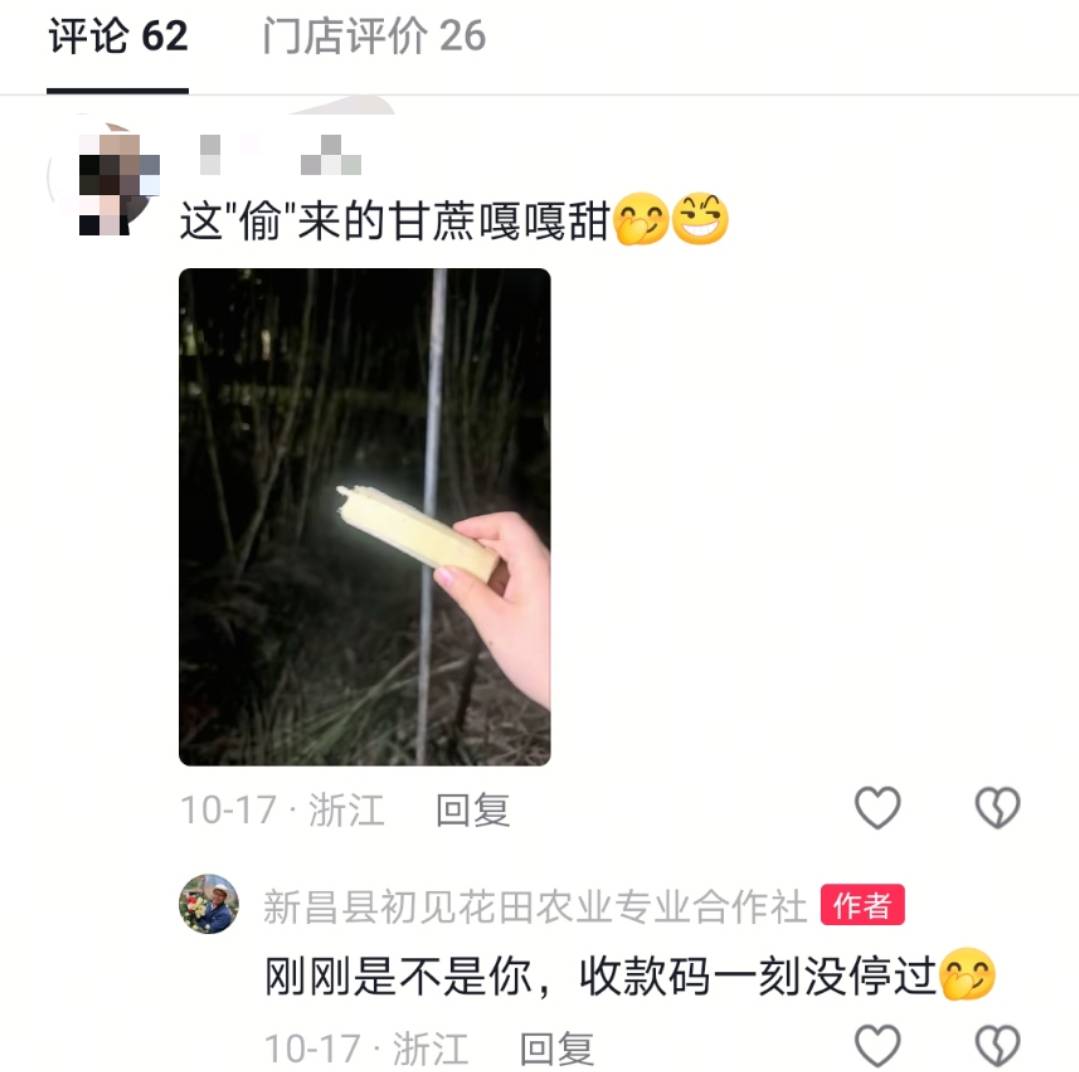Open the sugarcane photo in the comment

click(x=364, y=517)
